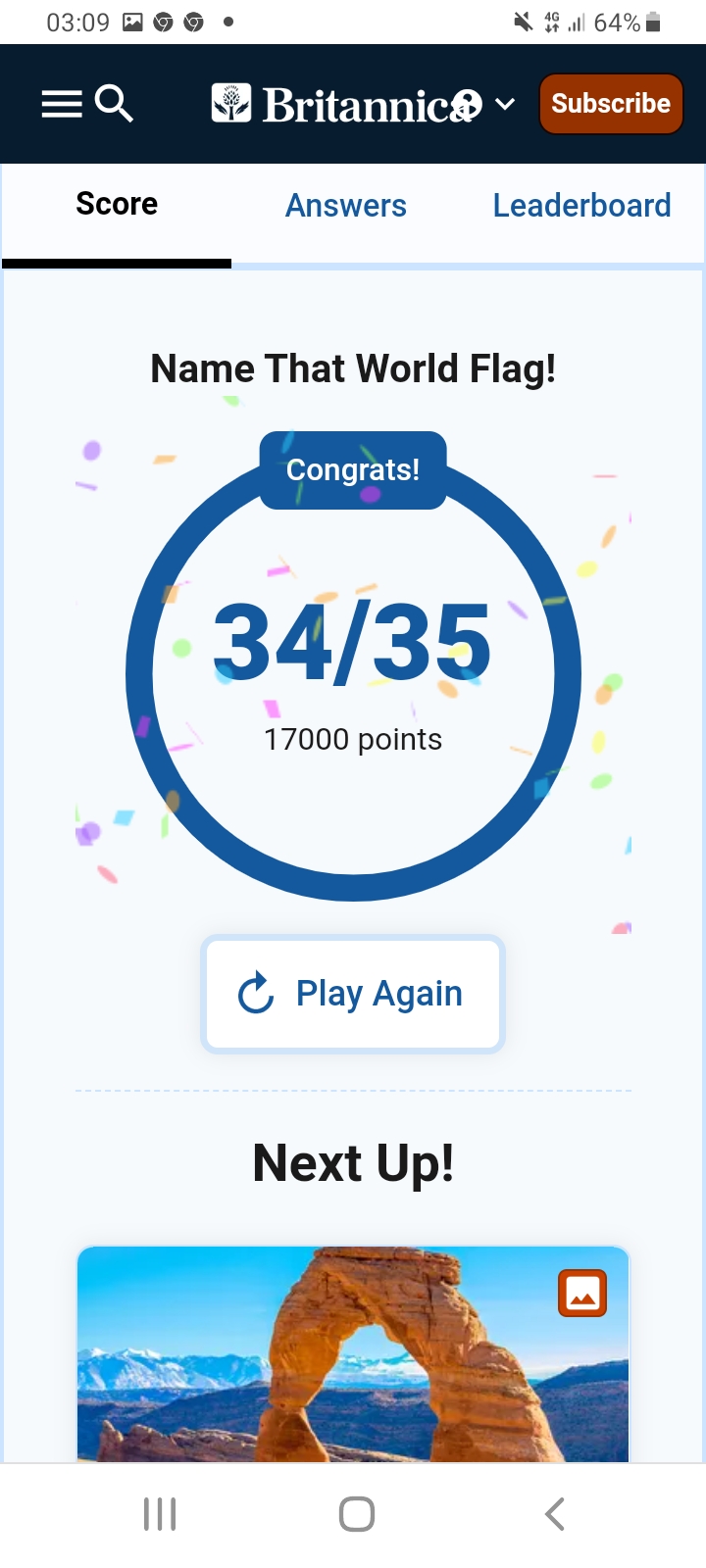Viewport: 706px width, 1568px height.
Task: Tap the Subscribe button
Action: 610,104
